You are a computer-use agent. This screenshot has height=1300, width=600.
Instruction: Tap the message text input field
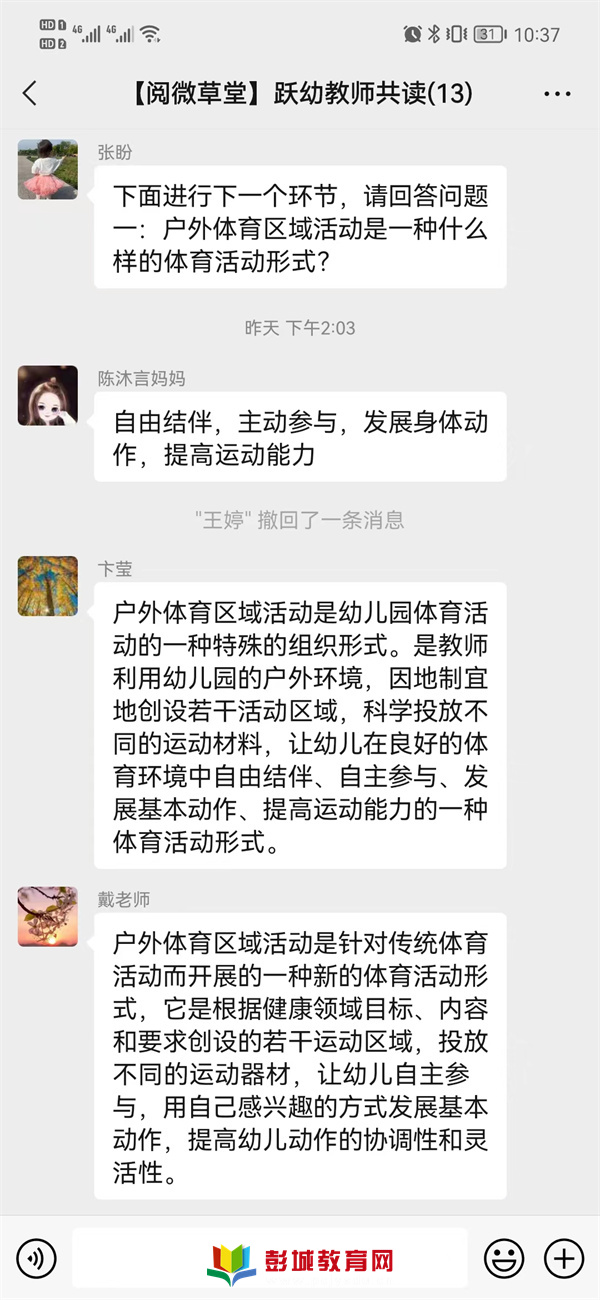coord(269,1258)
